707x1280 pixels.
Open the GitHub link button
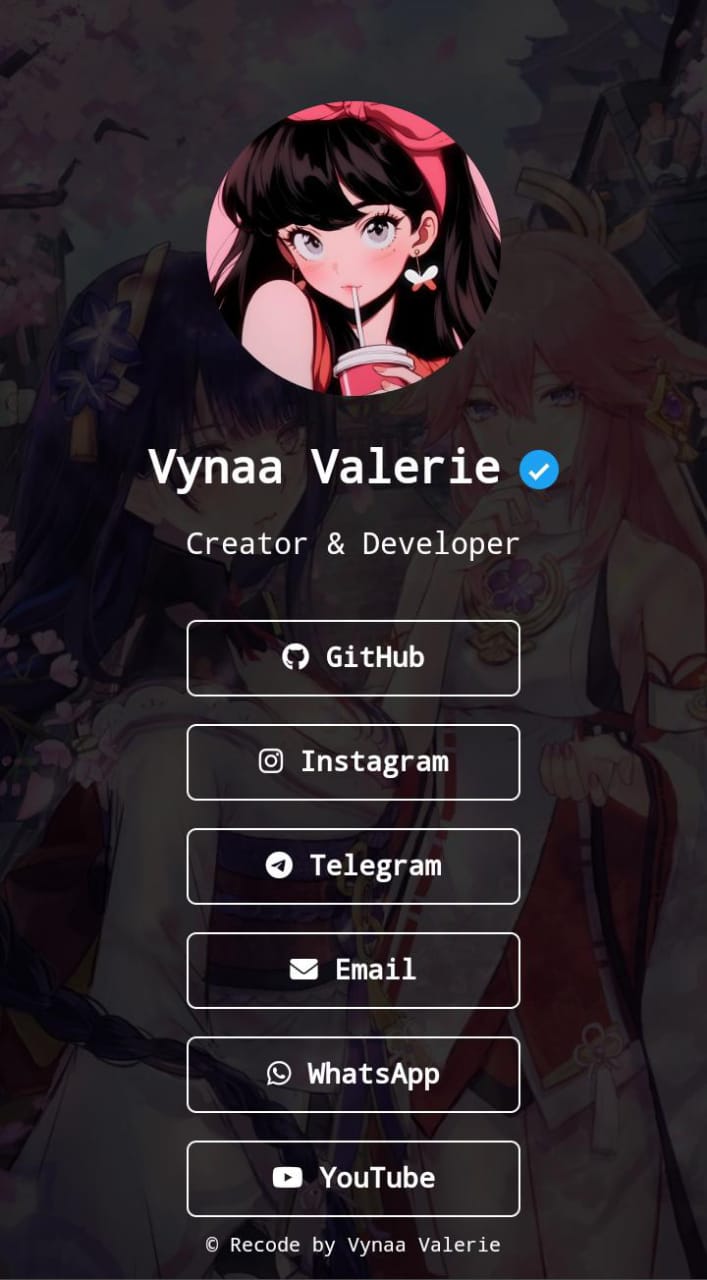pos(353,658)
